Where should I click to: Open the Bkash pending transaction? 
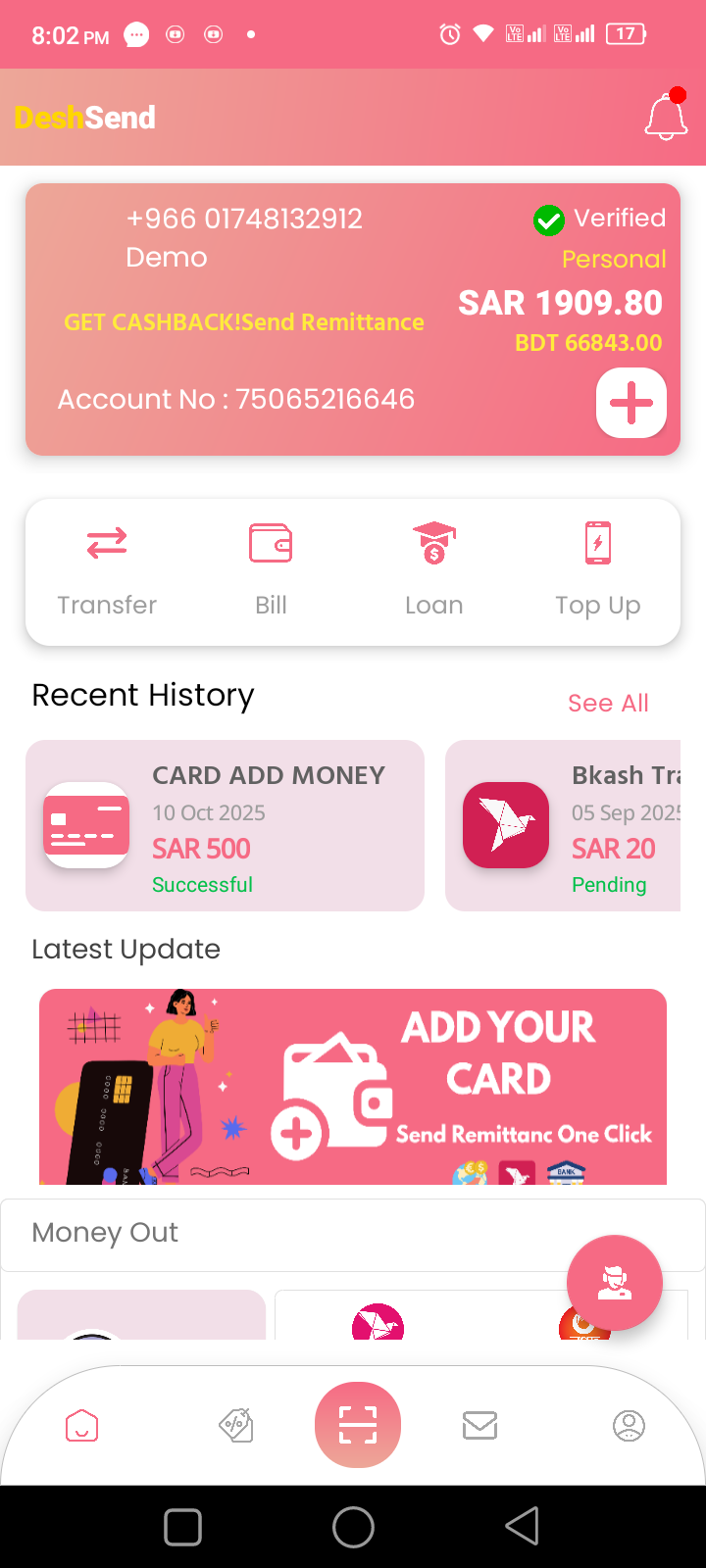click(563, 826)
